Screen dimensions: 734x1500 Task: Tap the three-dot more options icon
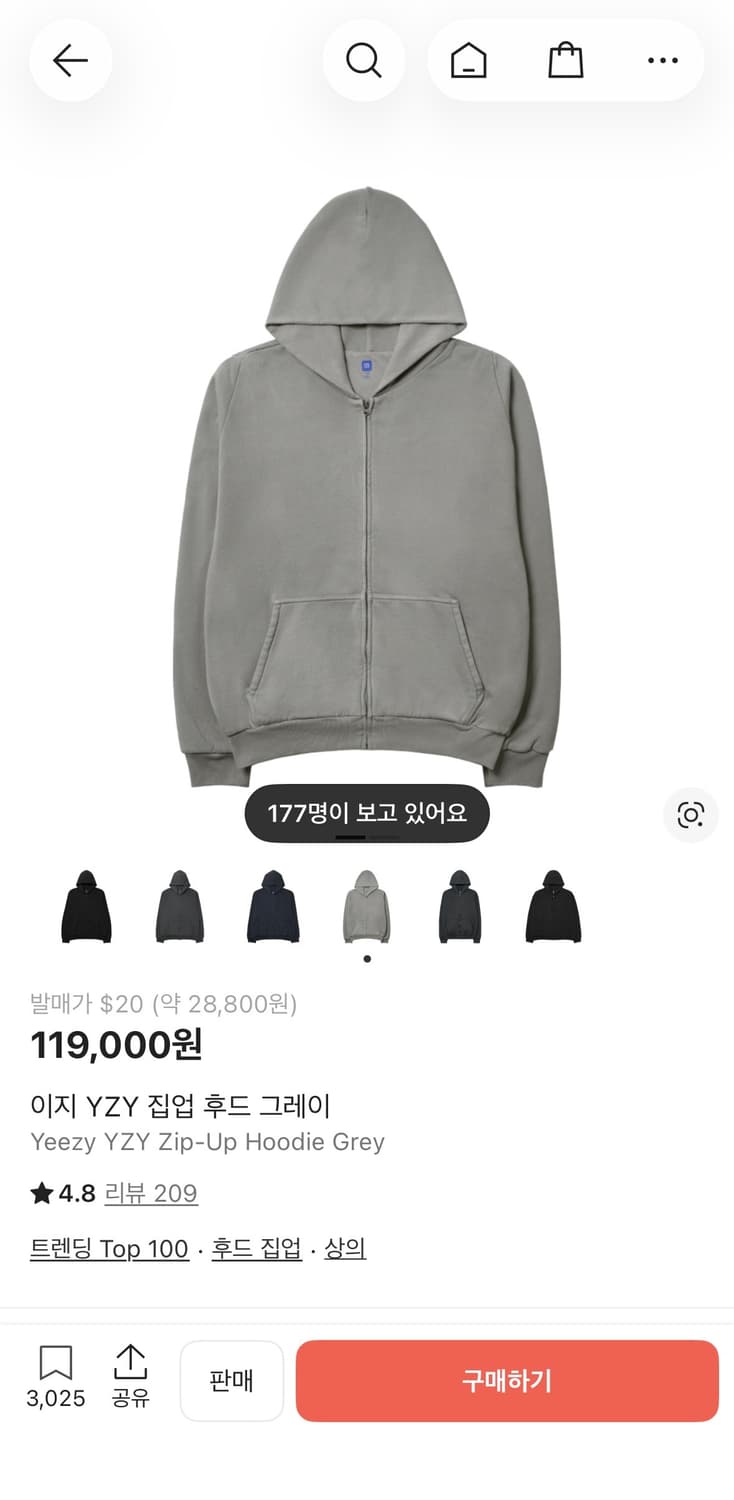[x=663, y=60]
